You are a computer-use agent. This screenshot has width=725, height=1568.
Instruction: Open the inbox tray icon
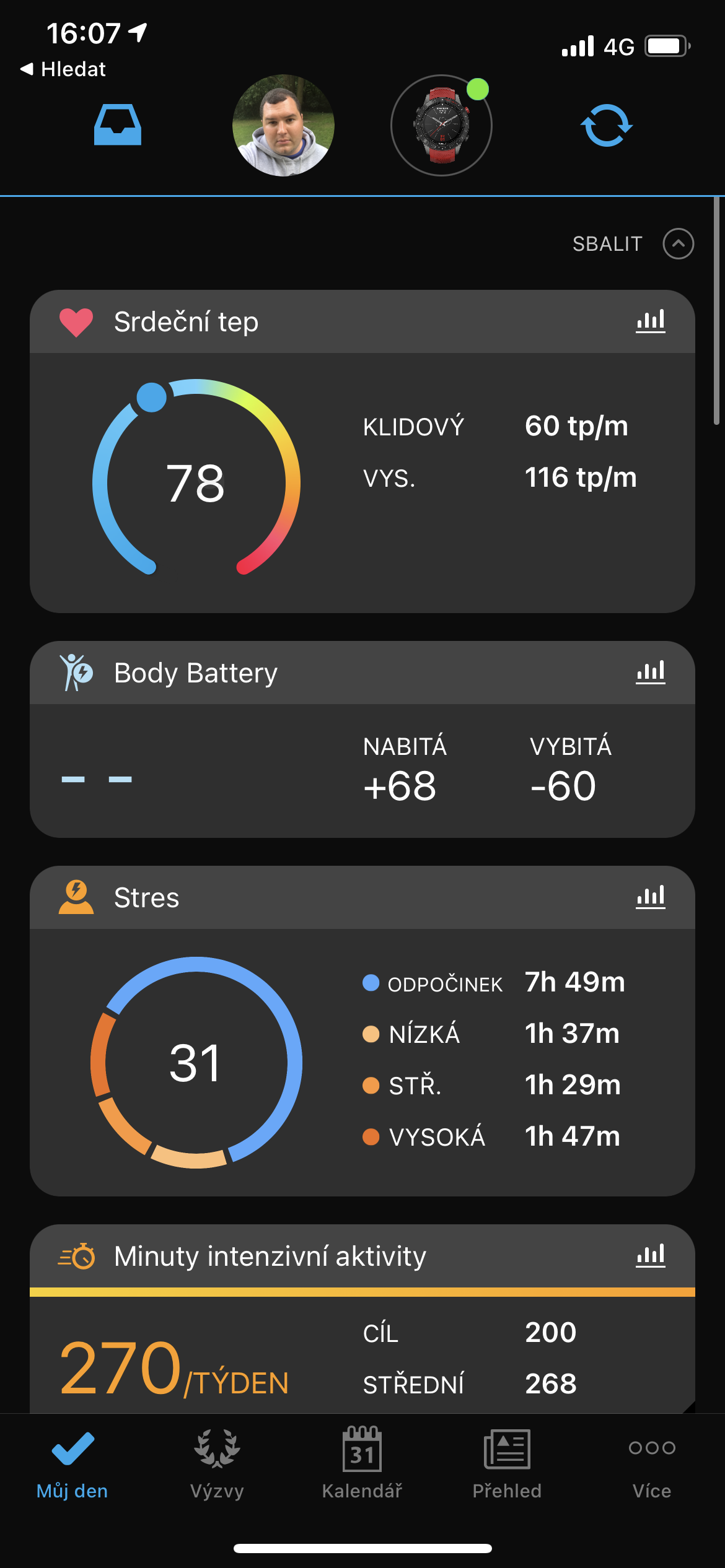118,125
